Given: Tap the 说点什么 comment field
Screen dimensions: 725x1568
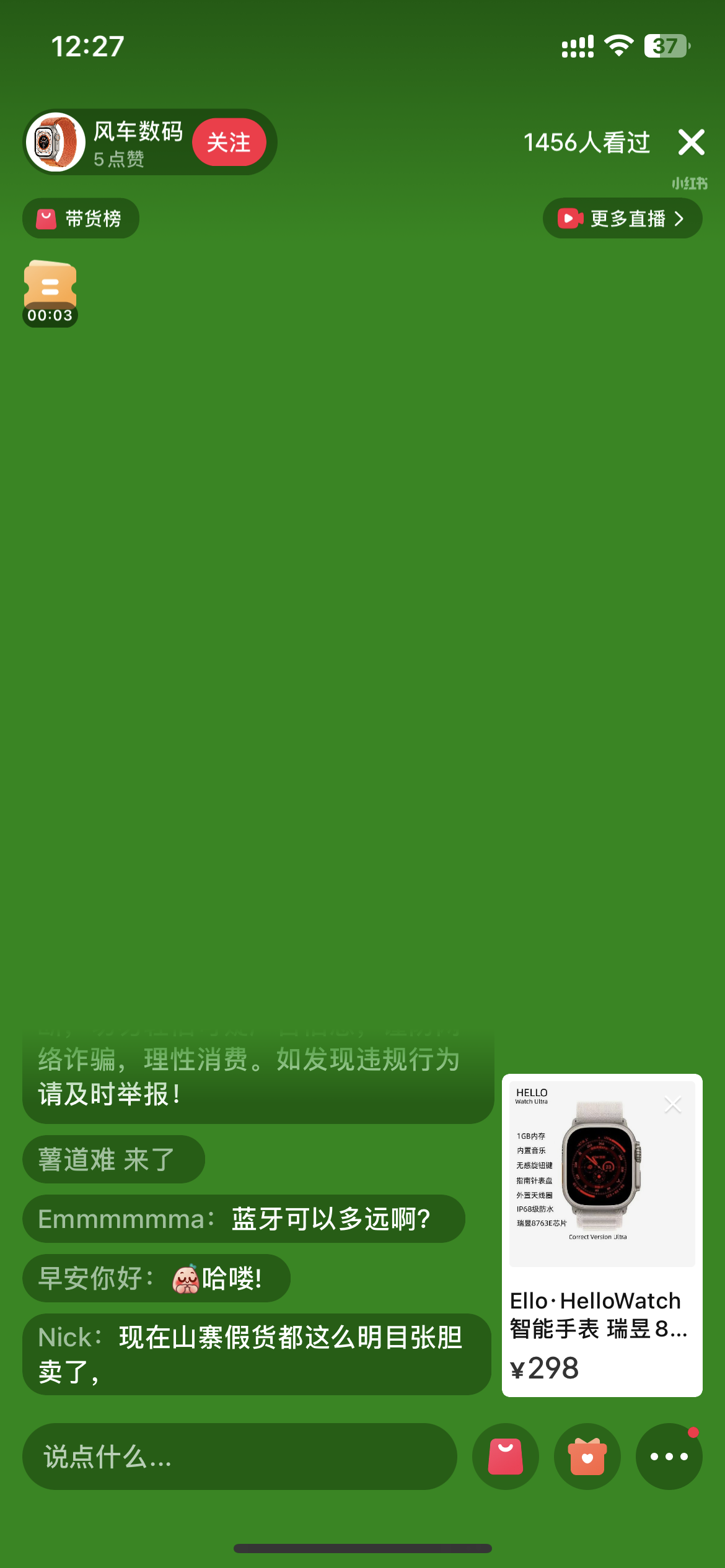Looking at the screenshot, I should click(239, 1456).
